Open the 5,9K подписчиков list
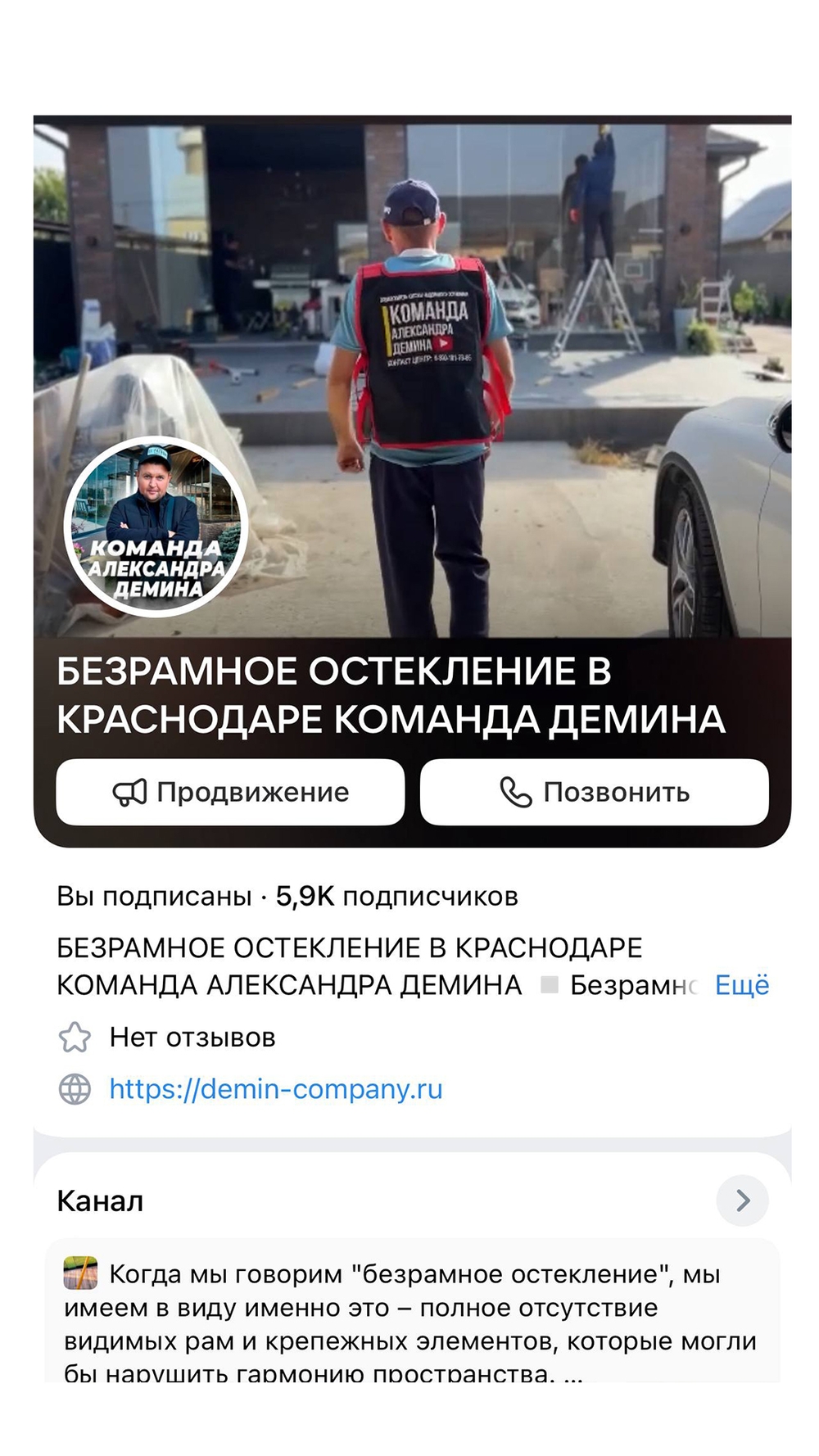819x1456 pixels. tap(396, 897)
